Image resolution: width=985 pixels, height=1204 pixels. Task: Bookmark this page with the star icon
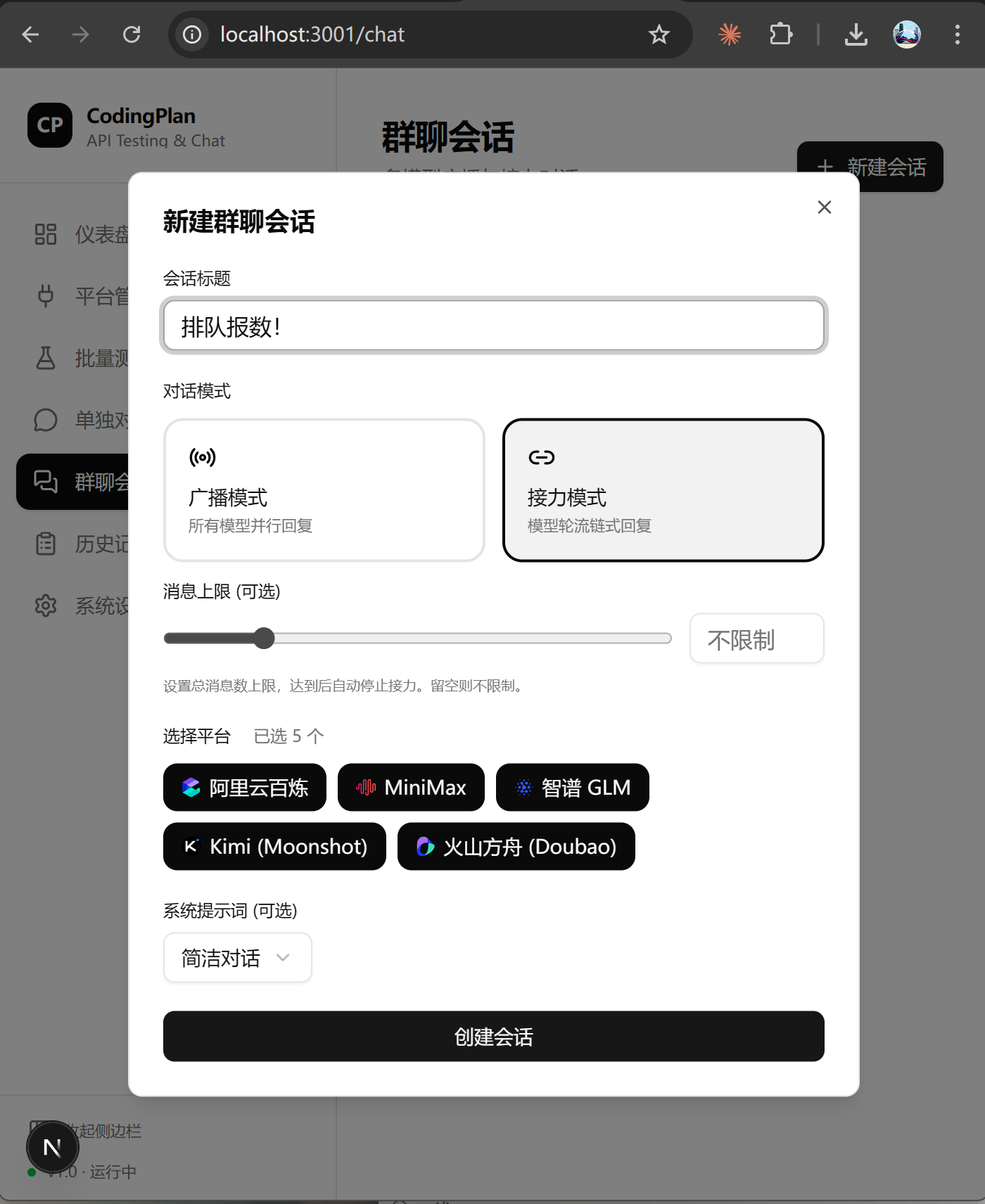[x=659, y=34]
